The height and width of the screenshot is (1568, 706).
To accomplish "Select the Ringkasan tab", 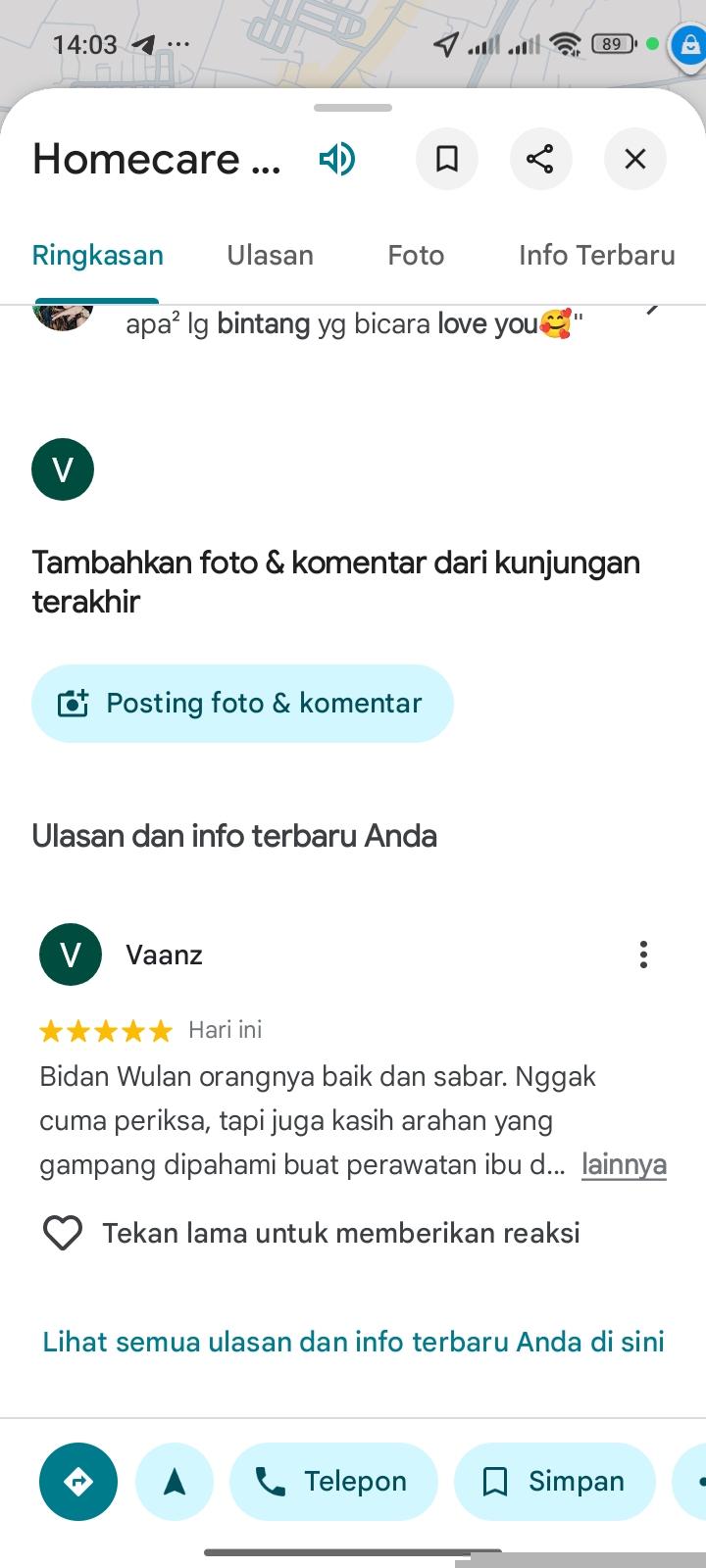I will [98, 256].
